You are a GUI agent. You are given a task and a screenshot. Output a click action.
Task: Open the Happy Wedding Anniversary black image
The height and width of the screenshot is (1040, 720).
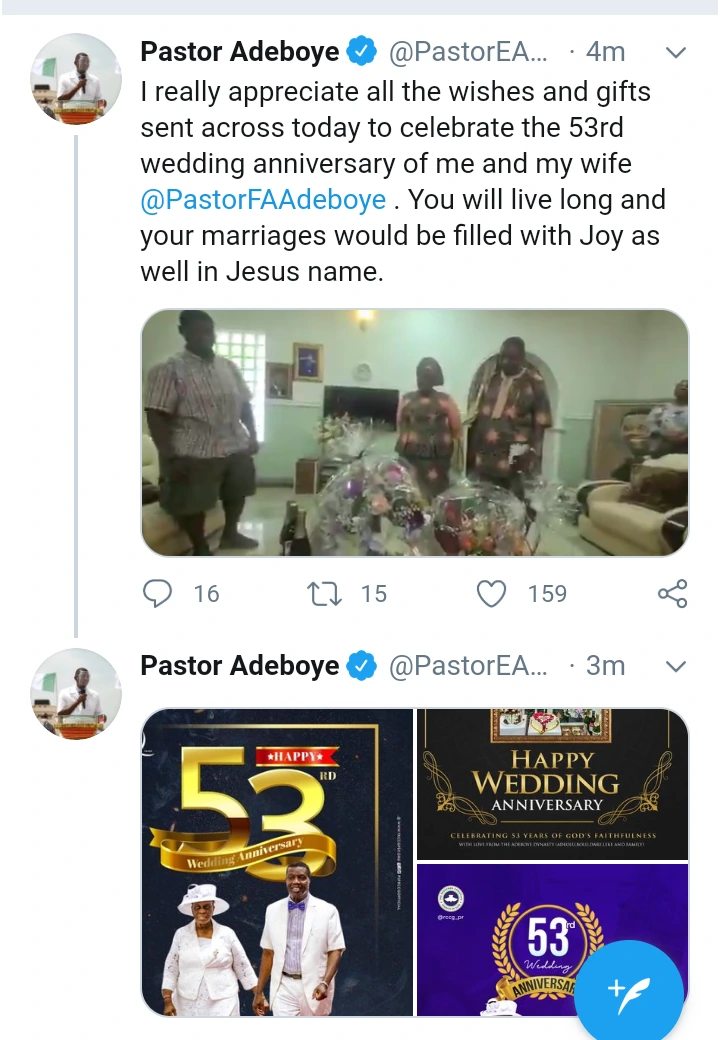click(x=552, y=782)
